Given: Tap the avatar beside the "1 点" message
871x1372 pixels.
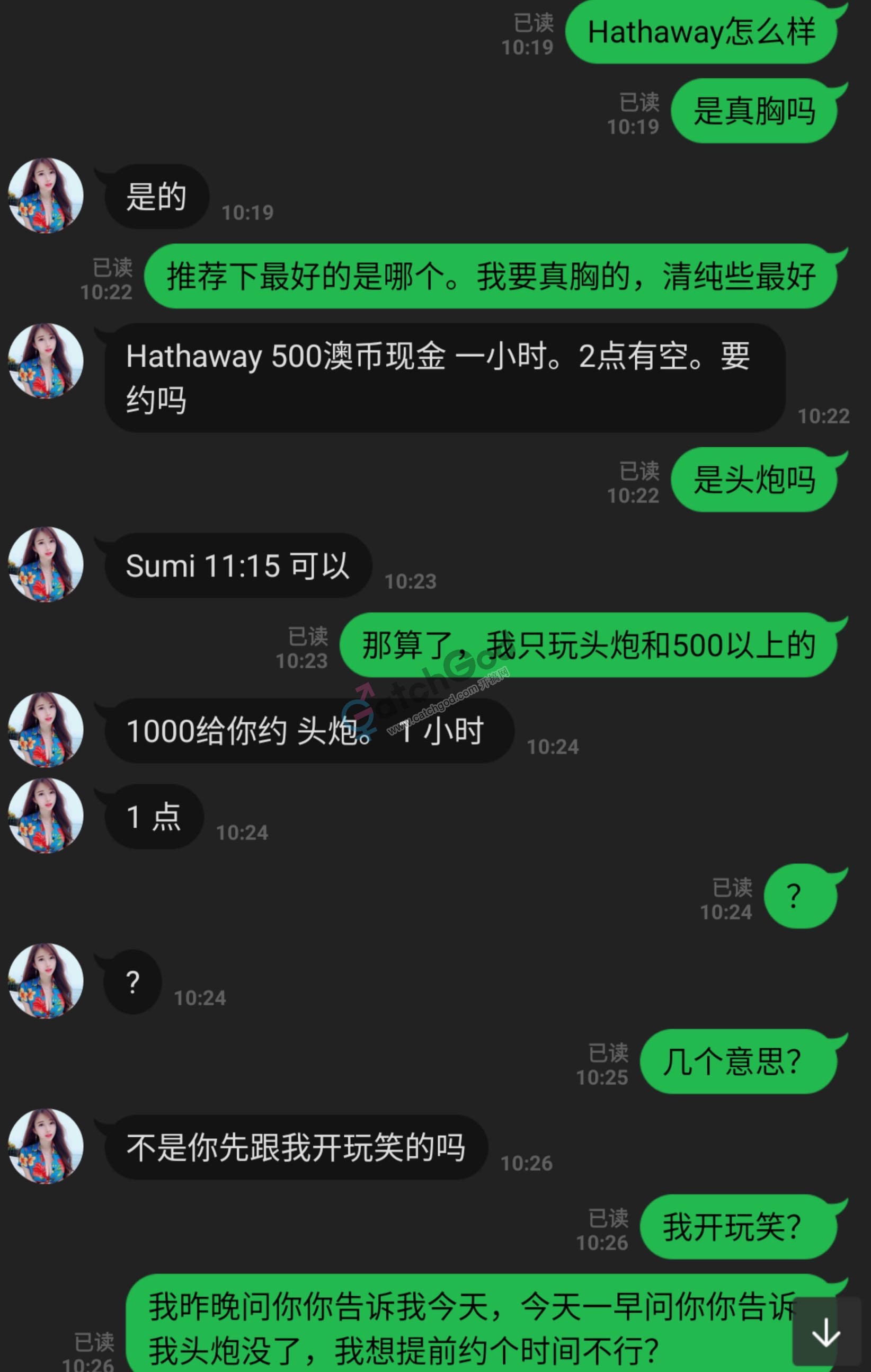Looking at the screenshot, I should click(46, 816).
